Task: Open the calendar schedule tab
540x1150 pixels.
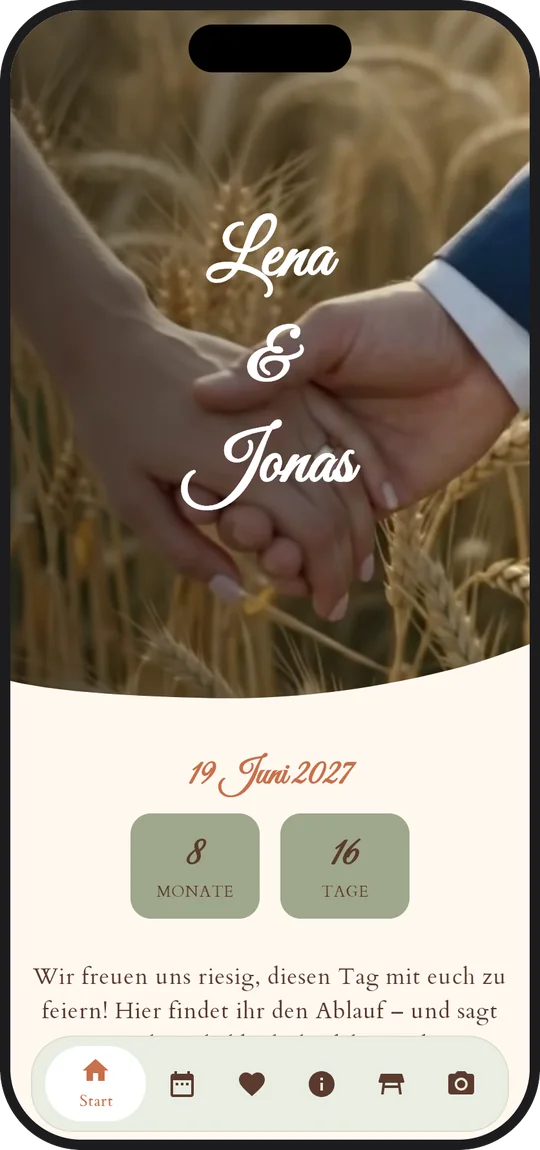Action: point(182,1083)
